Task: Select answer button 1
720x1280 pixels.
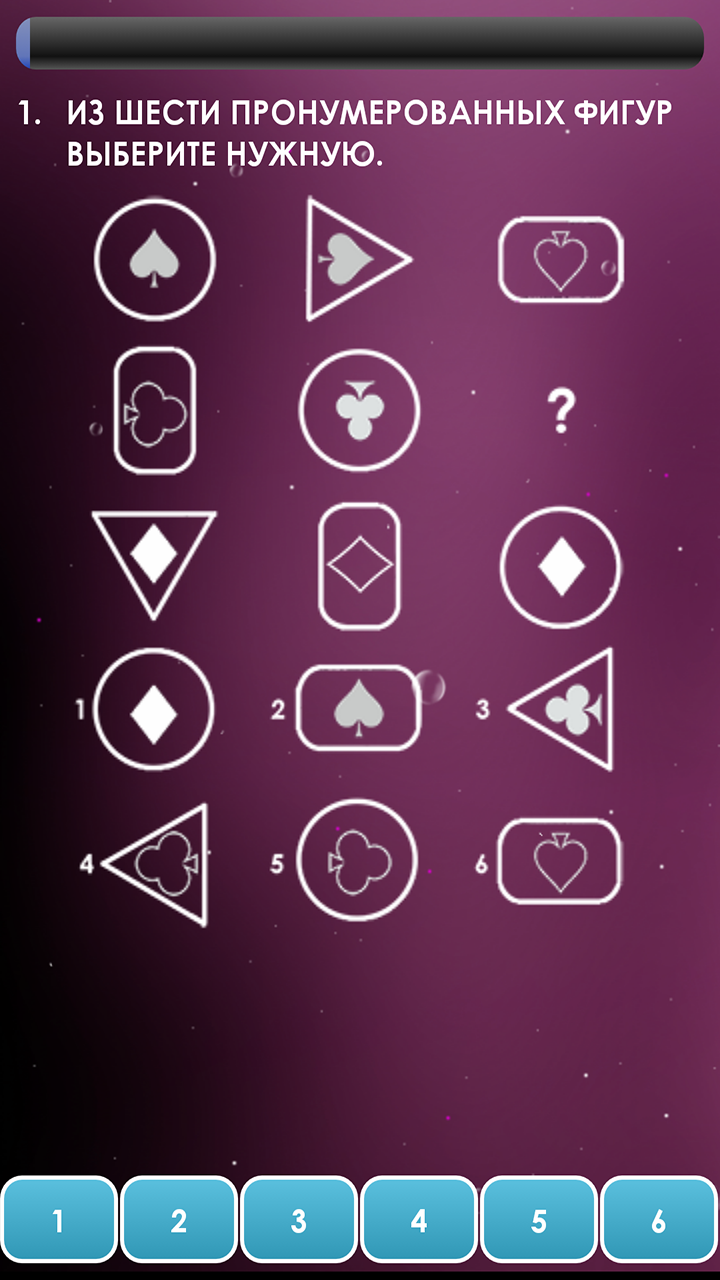Action: pyautogui.click(x=59, y=1220)
